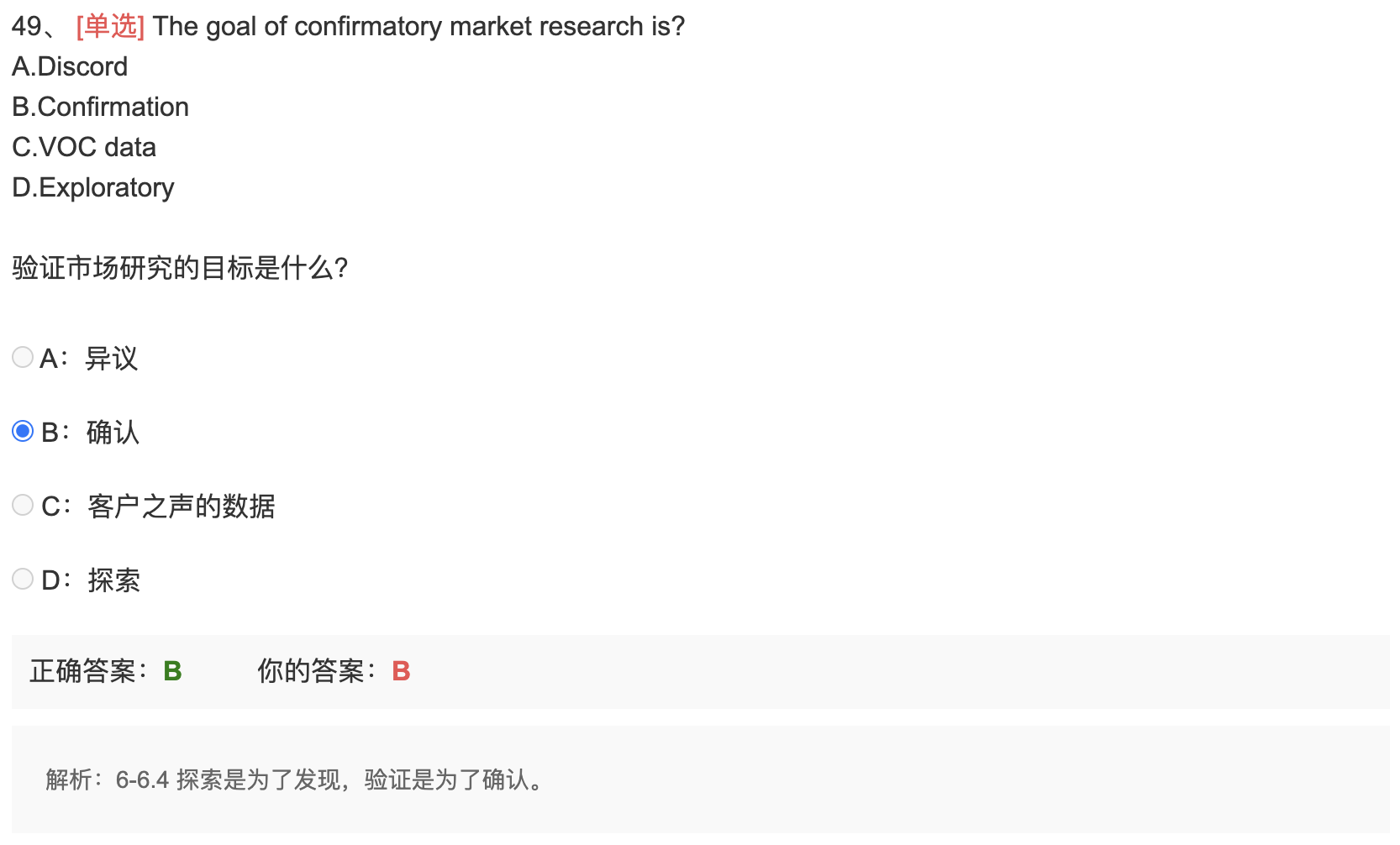
Task: Pick radio option D: 探索
Action: [23, 580]
